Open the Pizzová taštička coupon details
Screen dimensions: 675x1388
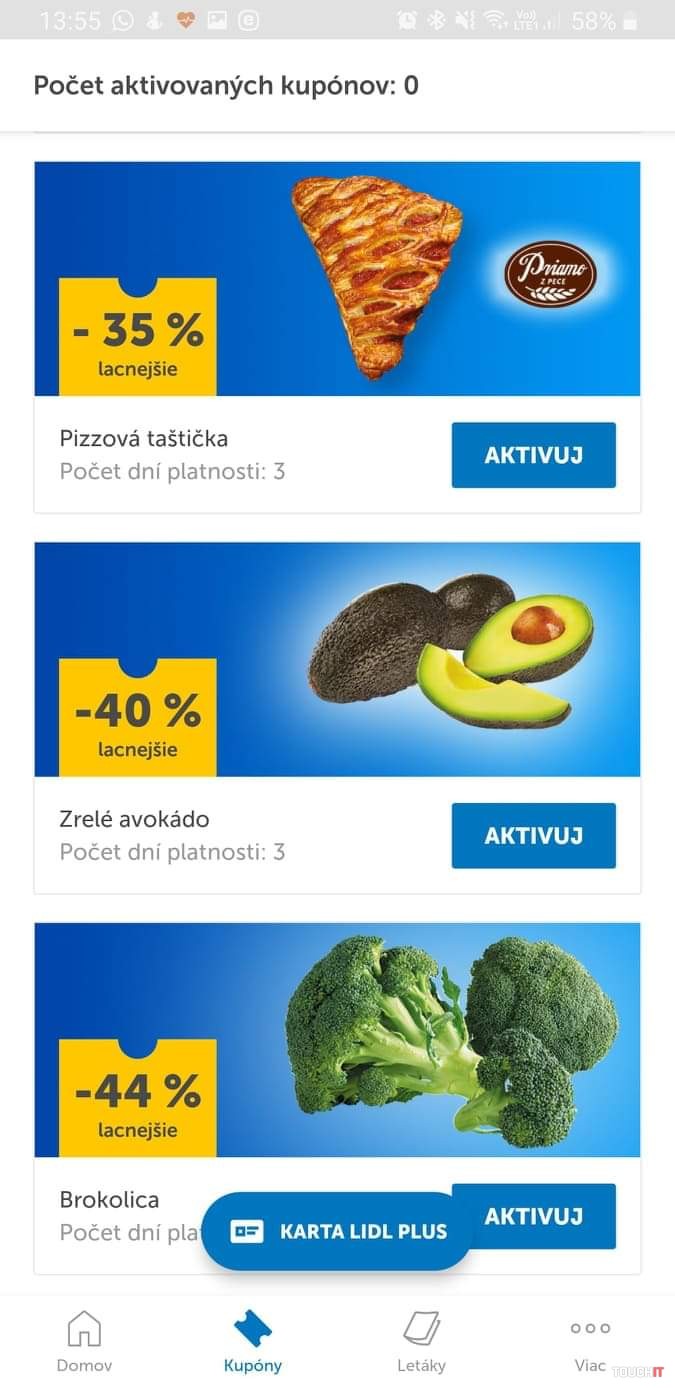click(x=337, y=280)
